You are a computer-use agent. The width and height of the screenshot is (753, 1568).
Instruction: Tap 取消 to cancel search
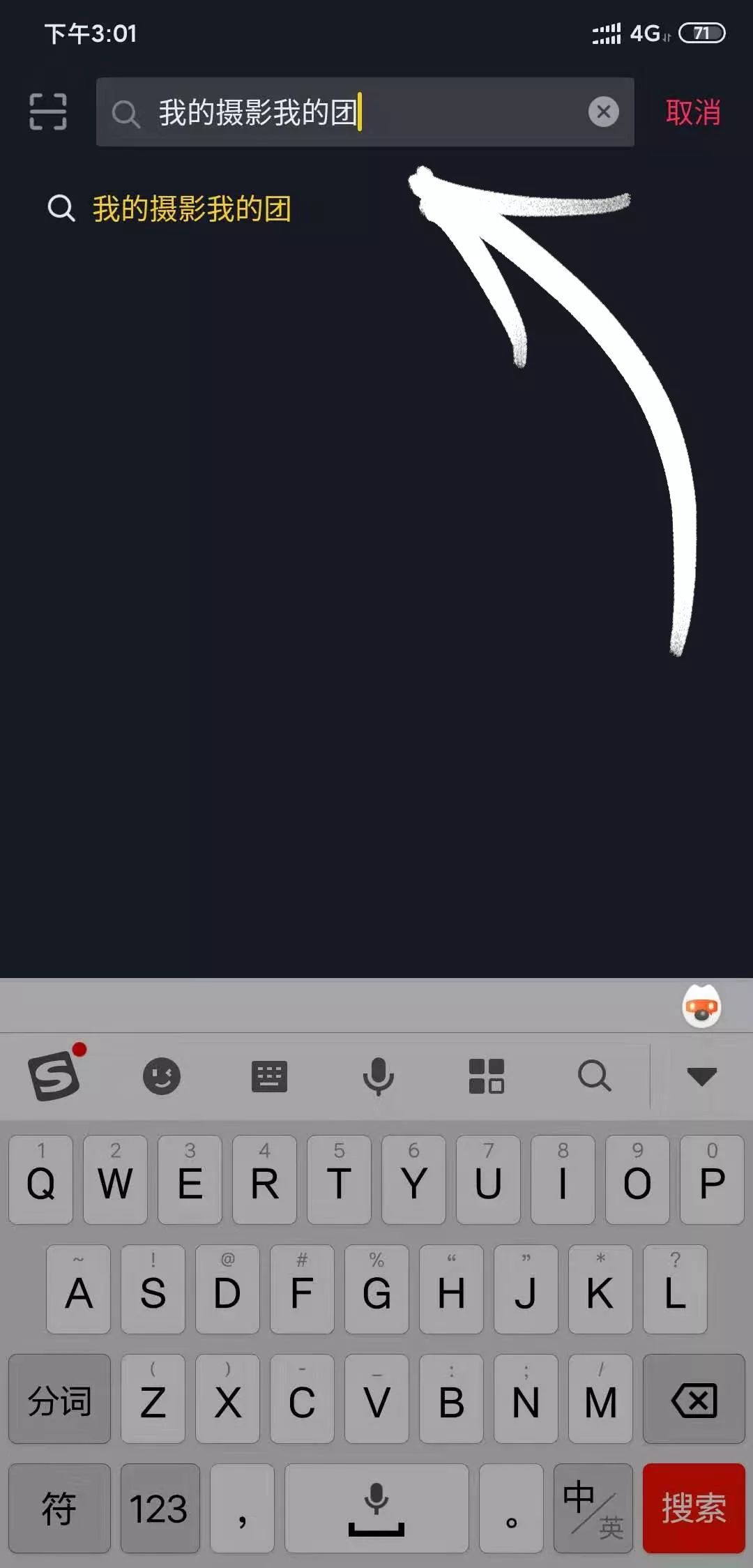point(692,112)
